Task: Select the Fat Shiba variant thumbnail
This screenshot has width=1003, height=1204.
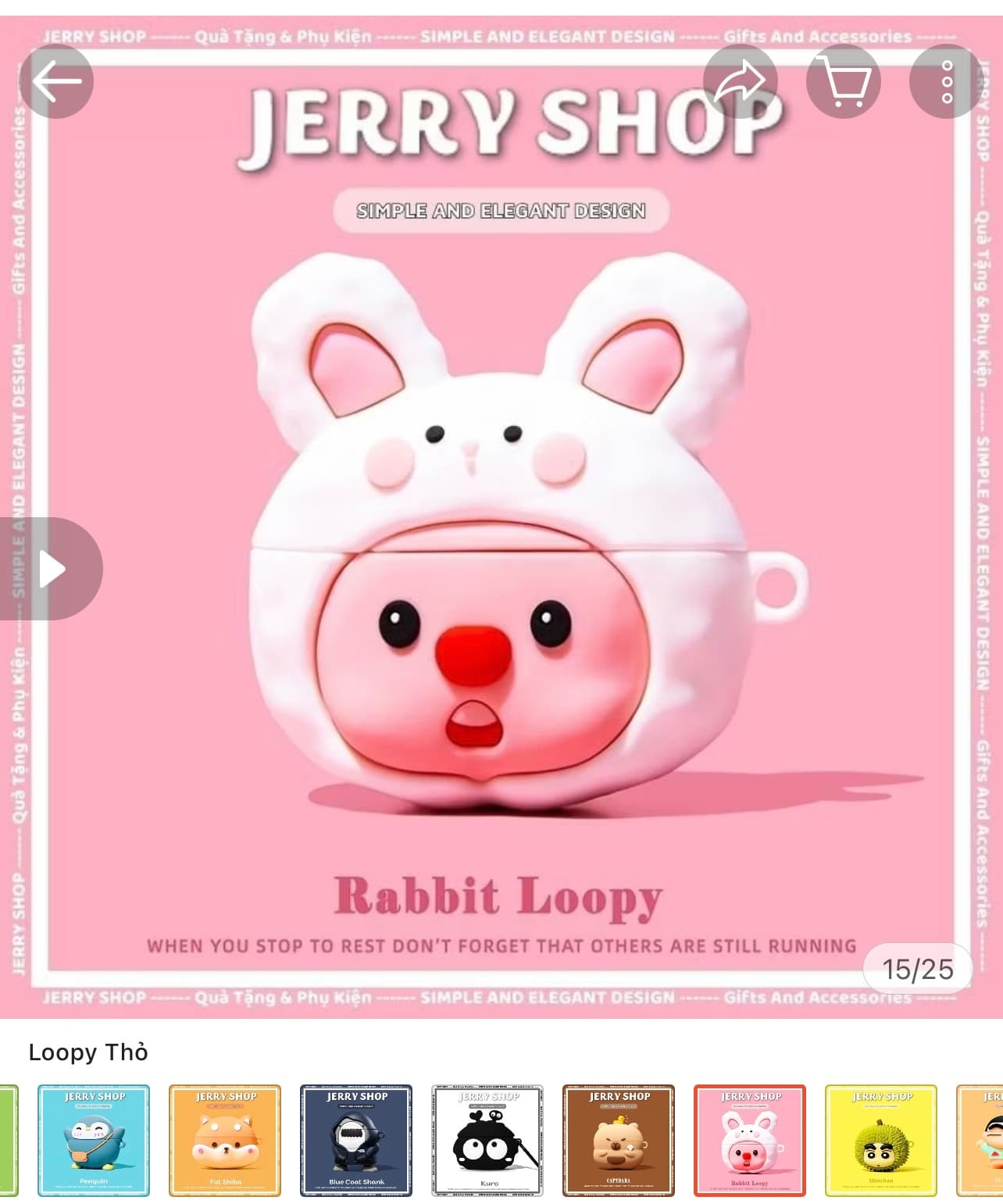Action: [225, 1140]
